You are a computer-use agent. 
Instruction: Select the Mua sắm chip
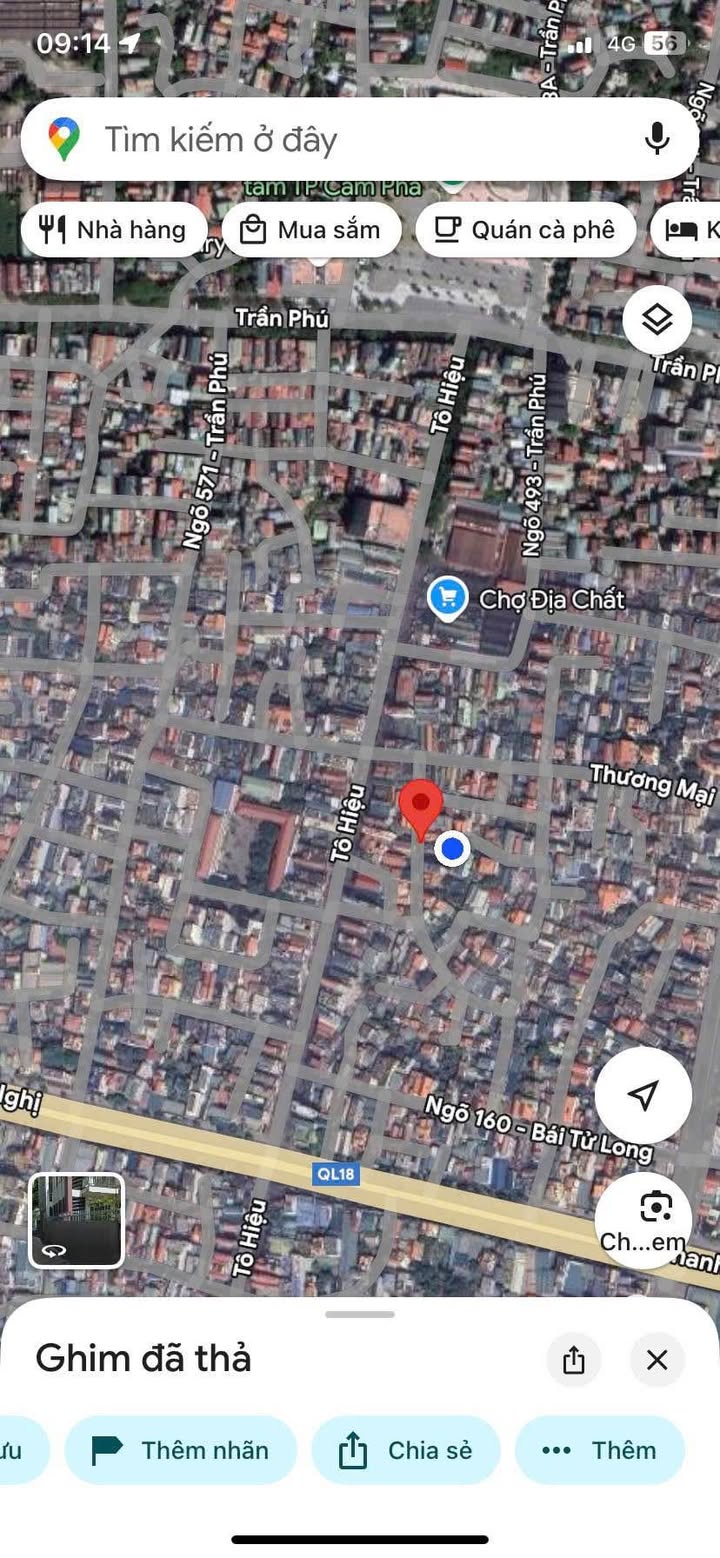(311, 230)
